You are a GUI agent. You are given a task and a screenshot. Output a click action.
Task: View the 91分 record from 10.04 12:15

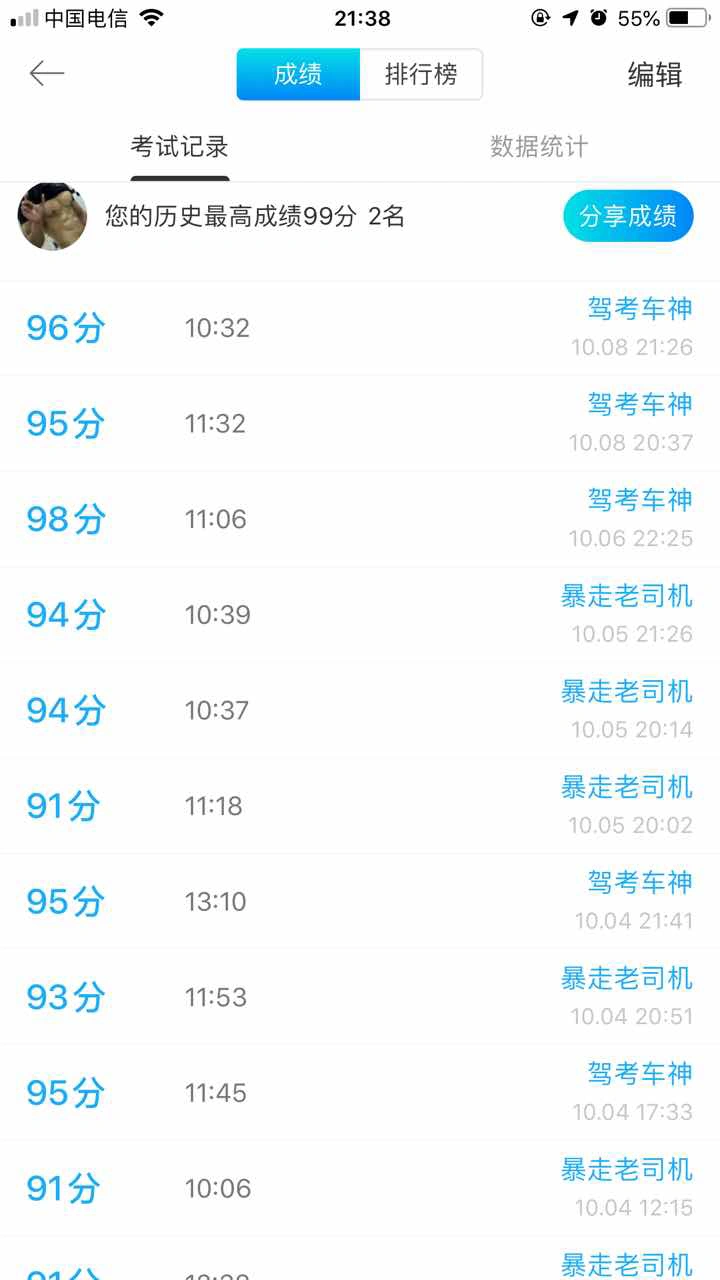pos(360,1188)
